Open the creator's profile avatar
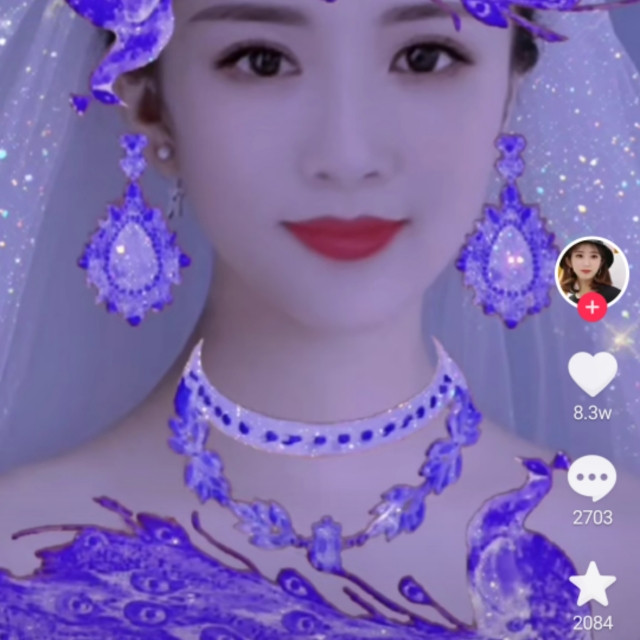This screenshot has width=640, height=640. pos(591,270)
